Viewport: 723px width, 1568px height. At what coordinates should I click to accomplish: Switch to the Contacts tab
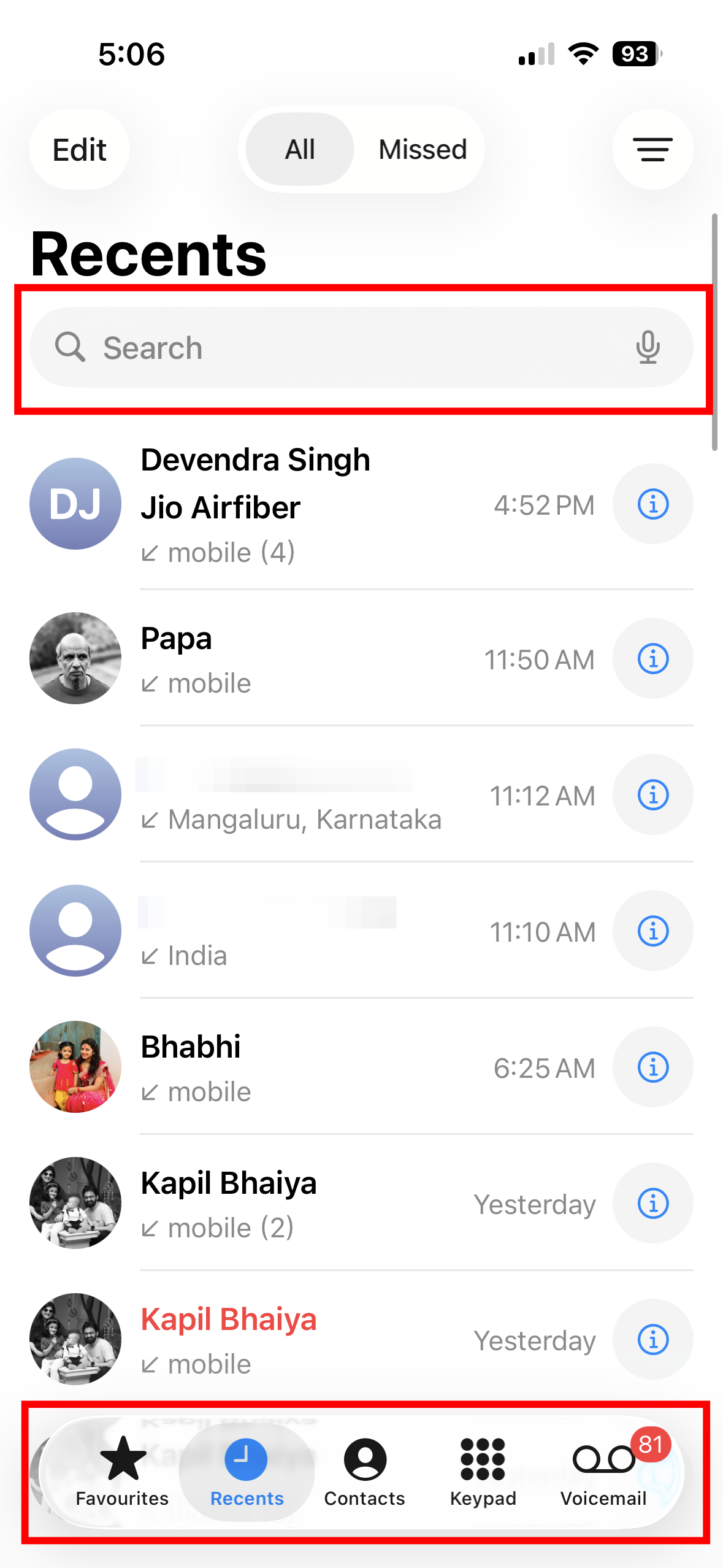pos(364,1471)
